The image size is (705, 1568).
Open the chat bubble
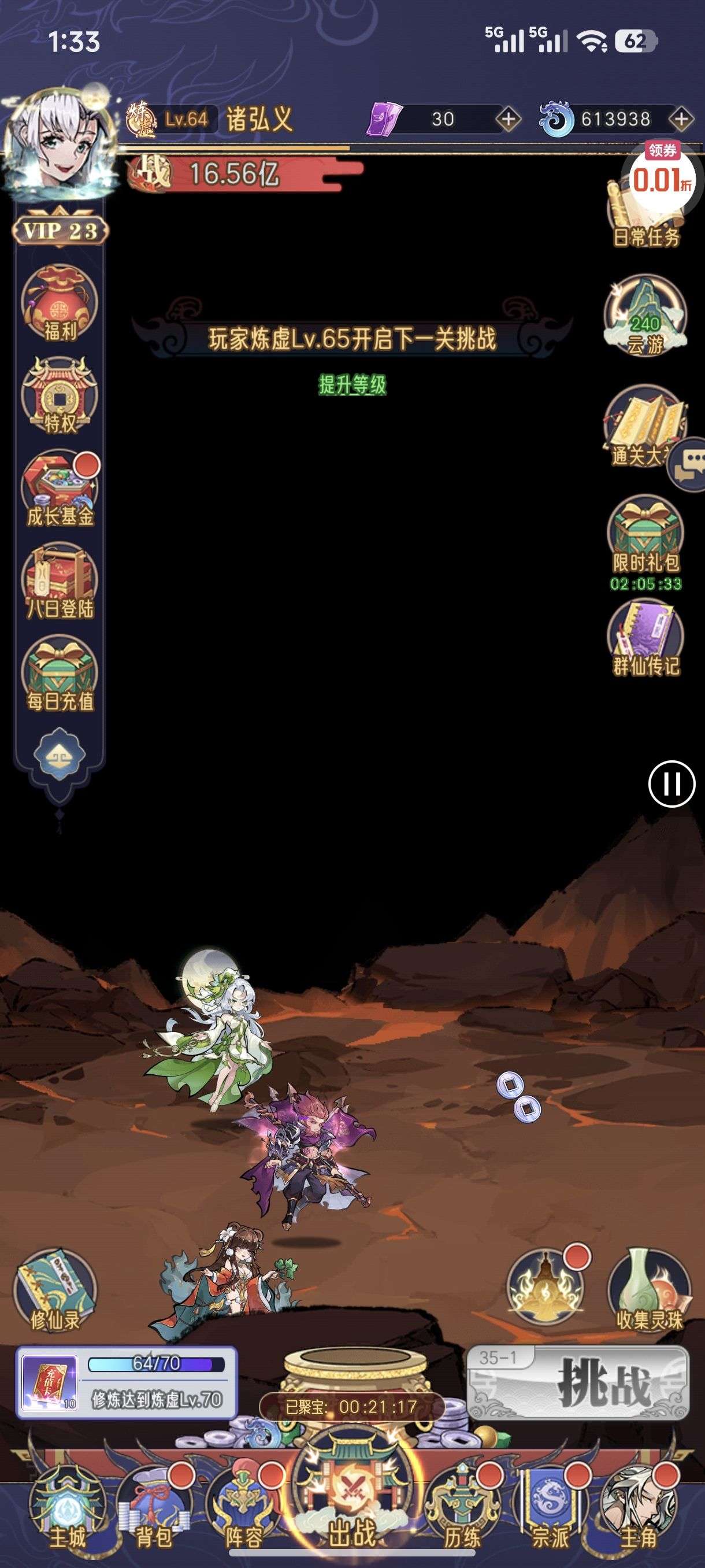[x=690, y=464]
